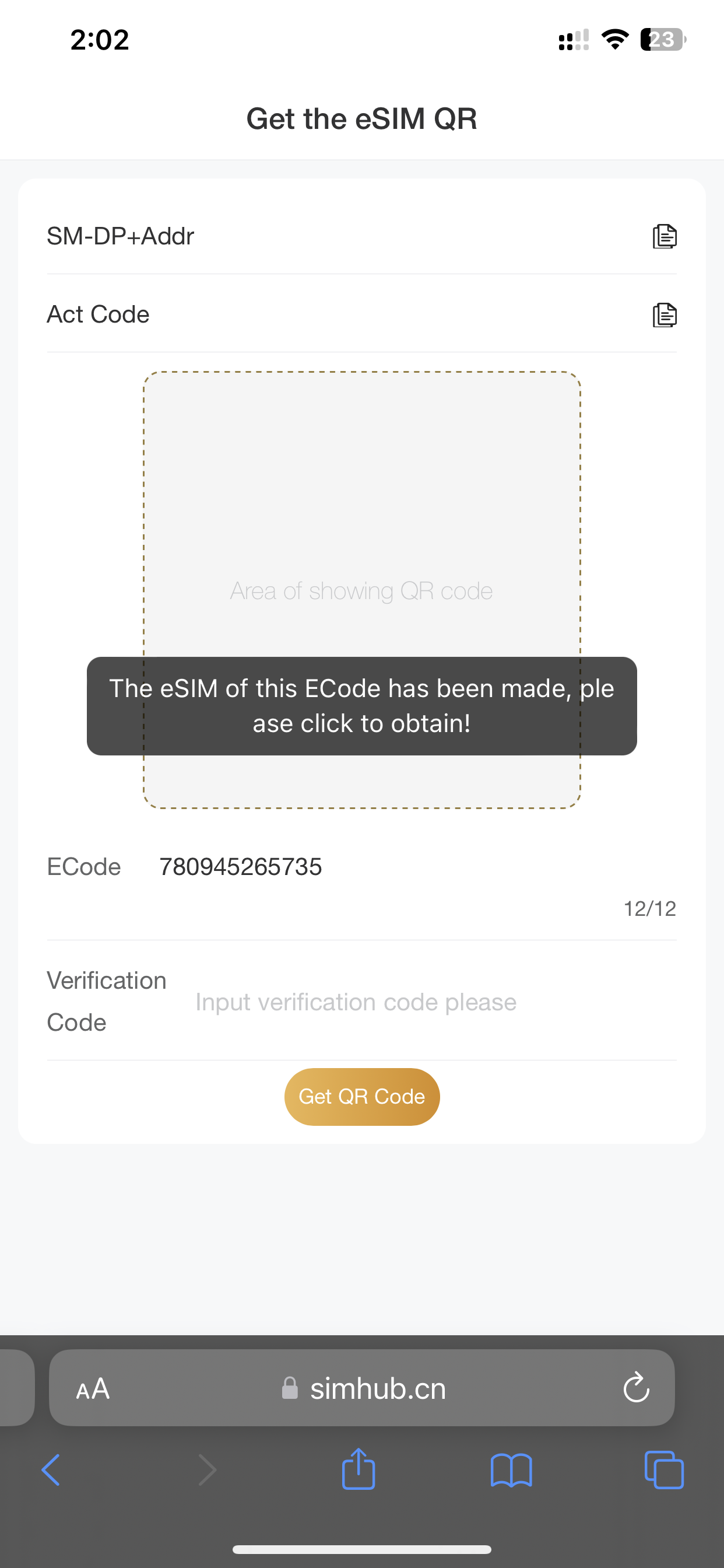Reload the simhub.cn page

(637, 1388)
